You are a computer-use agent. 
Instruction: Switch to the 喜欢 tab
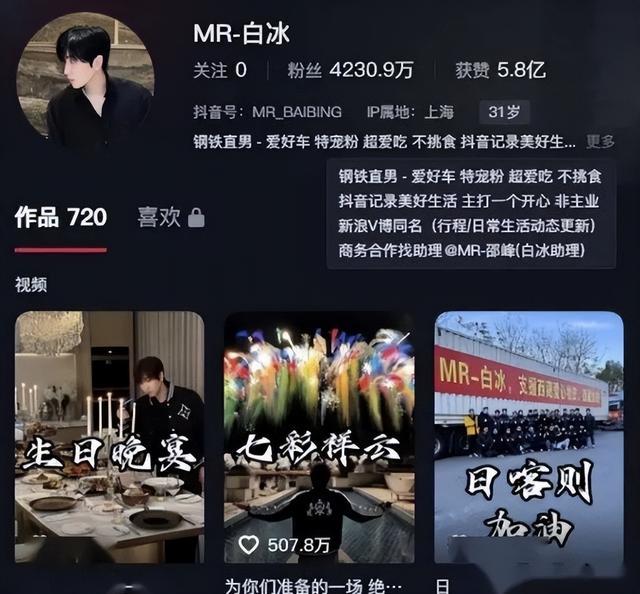[x=170, y=217]
